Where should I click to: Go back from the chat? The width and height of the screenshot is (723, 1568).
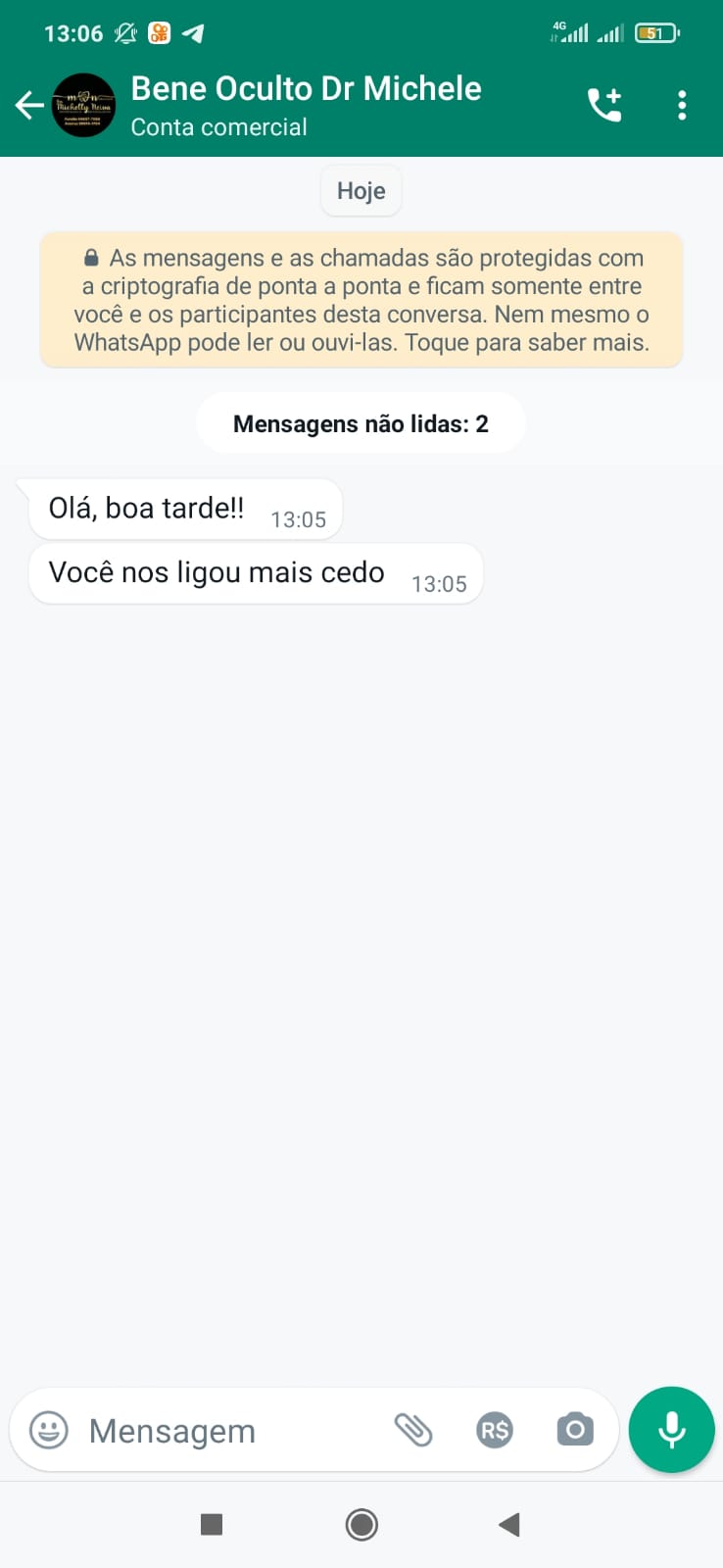point(29,105)
